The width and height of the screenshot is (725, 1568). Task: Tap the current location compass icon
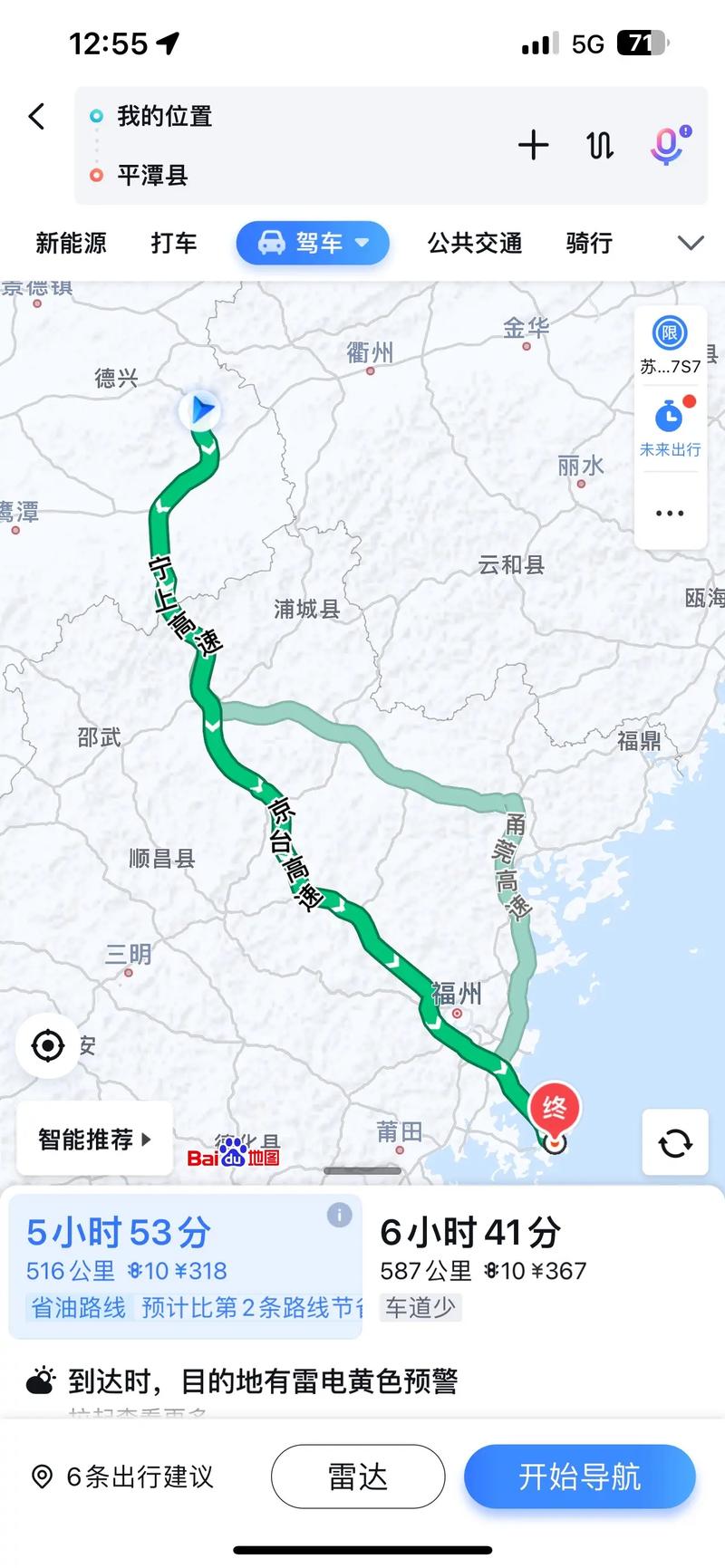click(48, 1045)
